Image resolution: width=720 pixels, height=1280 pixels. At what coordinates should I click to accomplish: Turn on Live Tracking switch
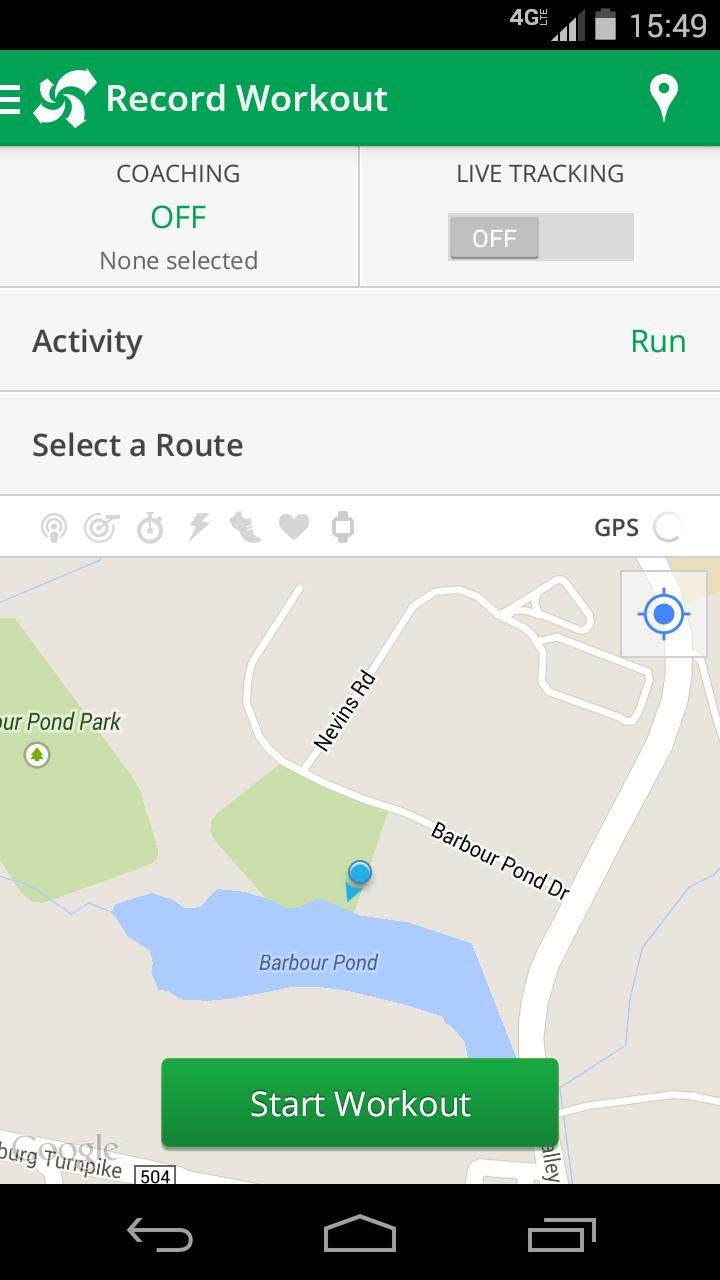540,238
